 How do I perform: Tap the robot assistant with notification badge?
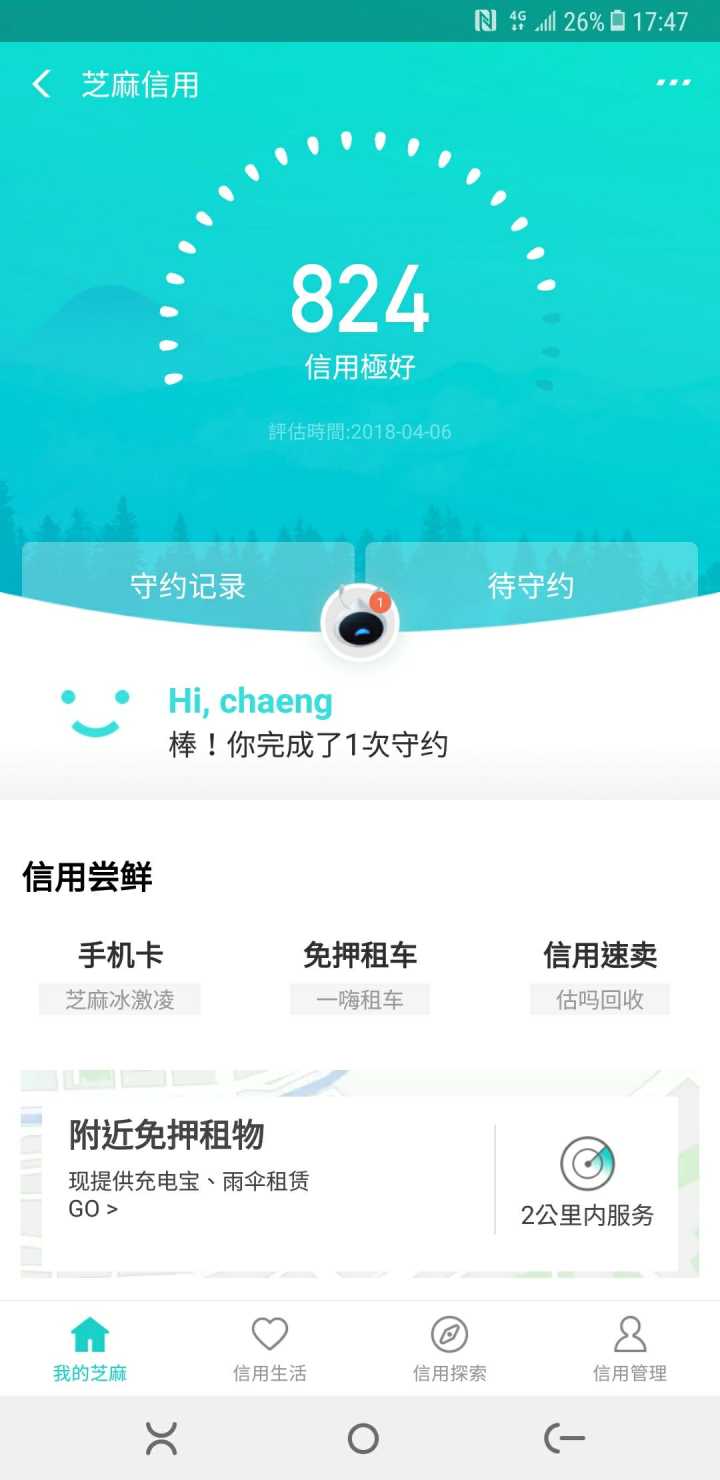(360, 623)
